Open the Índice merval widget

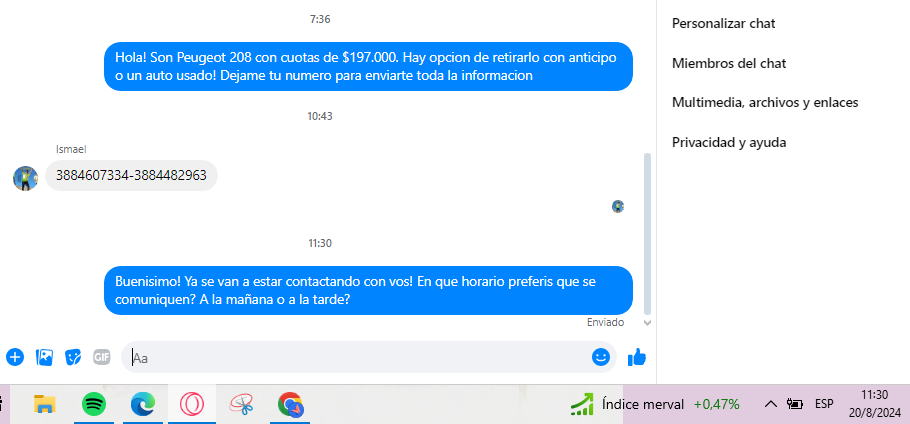tap(655, 404)
